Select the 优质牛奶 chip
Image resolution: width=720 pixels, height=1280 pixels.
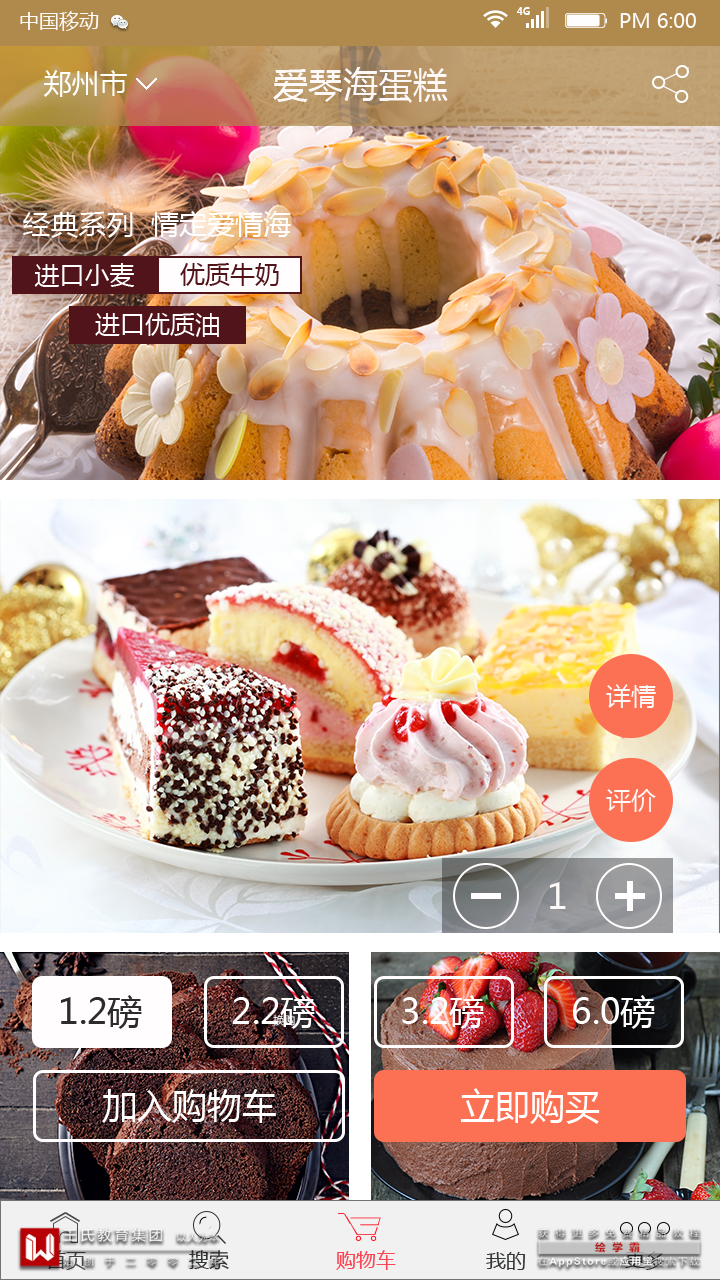[x=230, y=275]
